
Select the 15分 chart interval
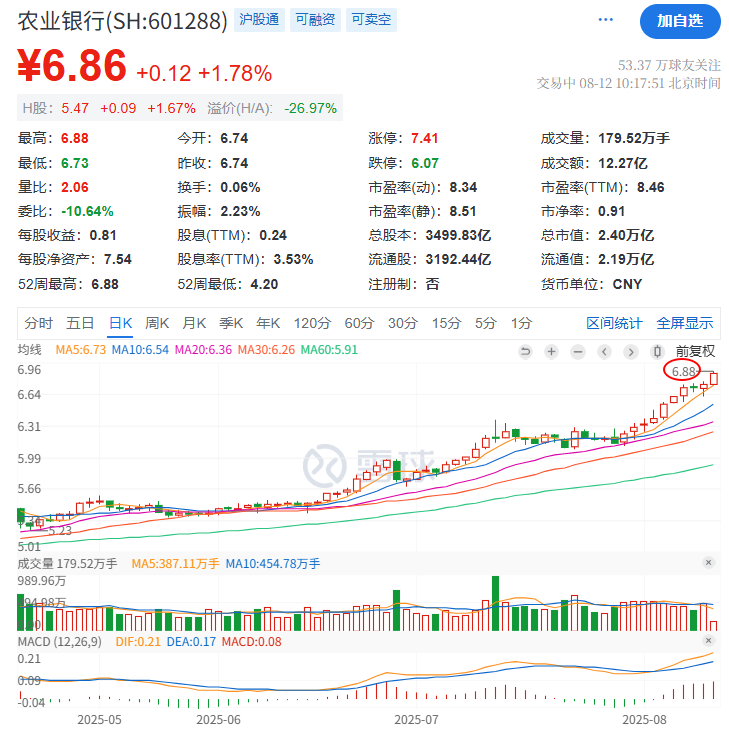coord(445,323)
